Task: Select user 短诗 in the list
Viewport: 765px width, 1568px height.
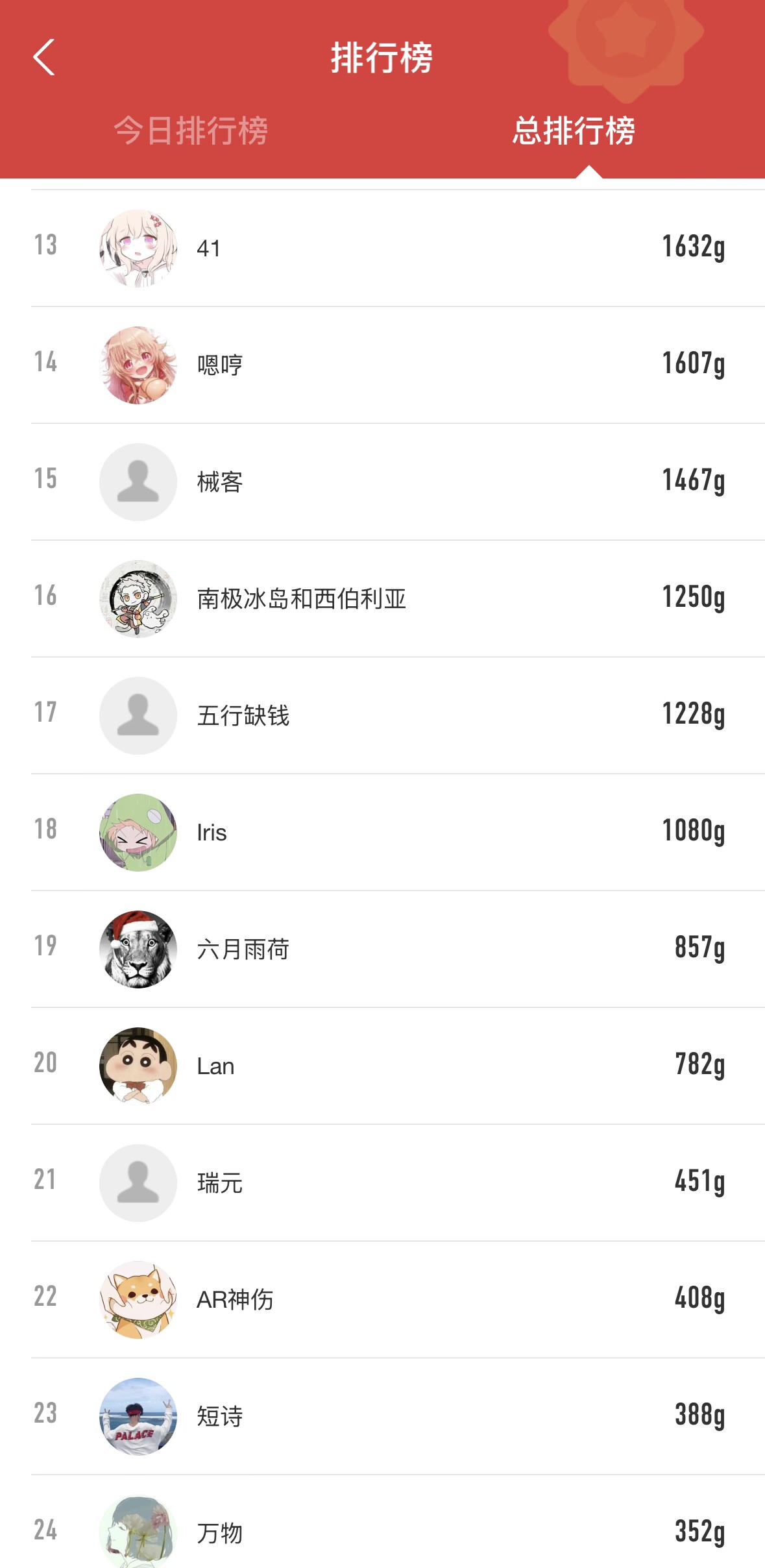Action: coord(382,1416)
